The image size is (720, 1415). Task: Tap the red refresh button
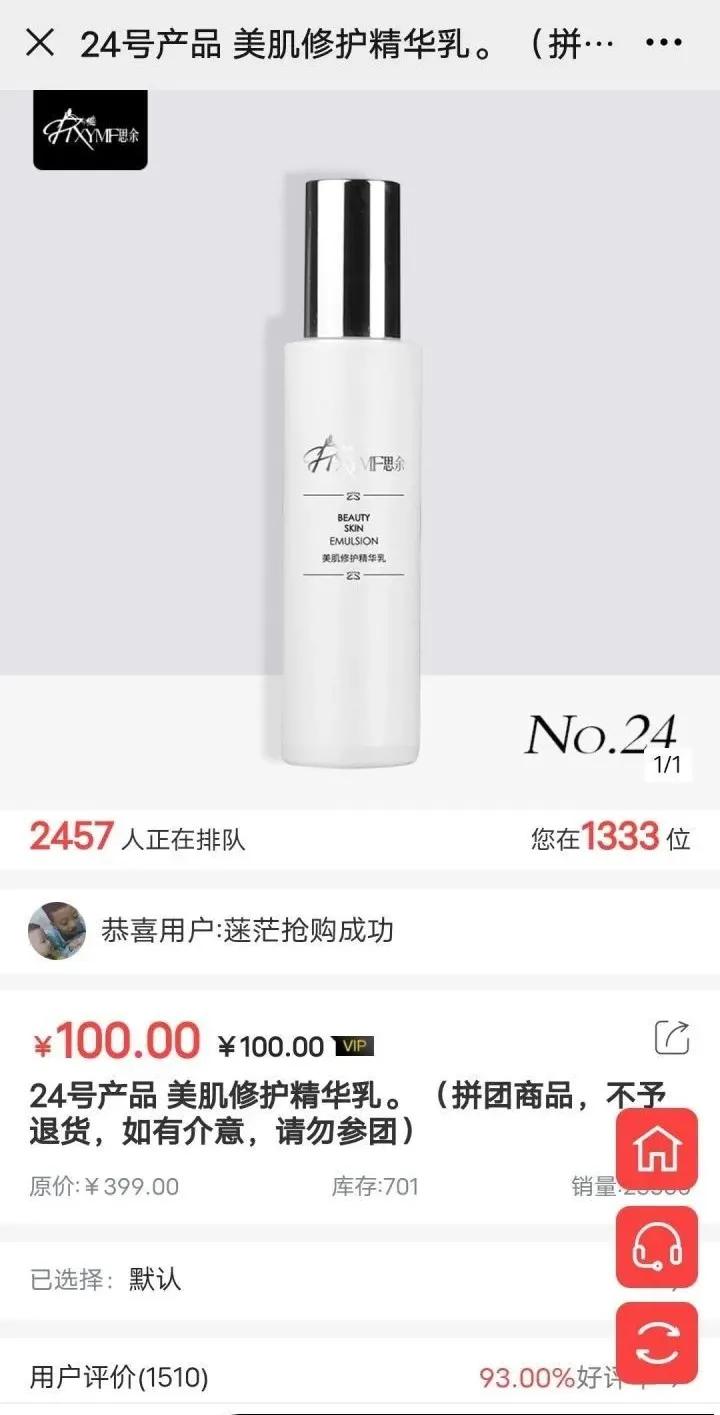click(x=657, y=1343)
